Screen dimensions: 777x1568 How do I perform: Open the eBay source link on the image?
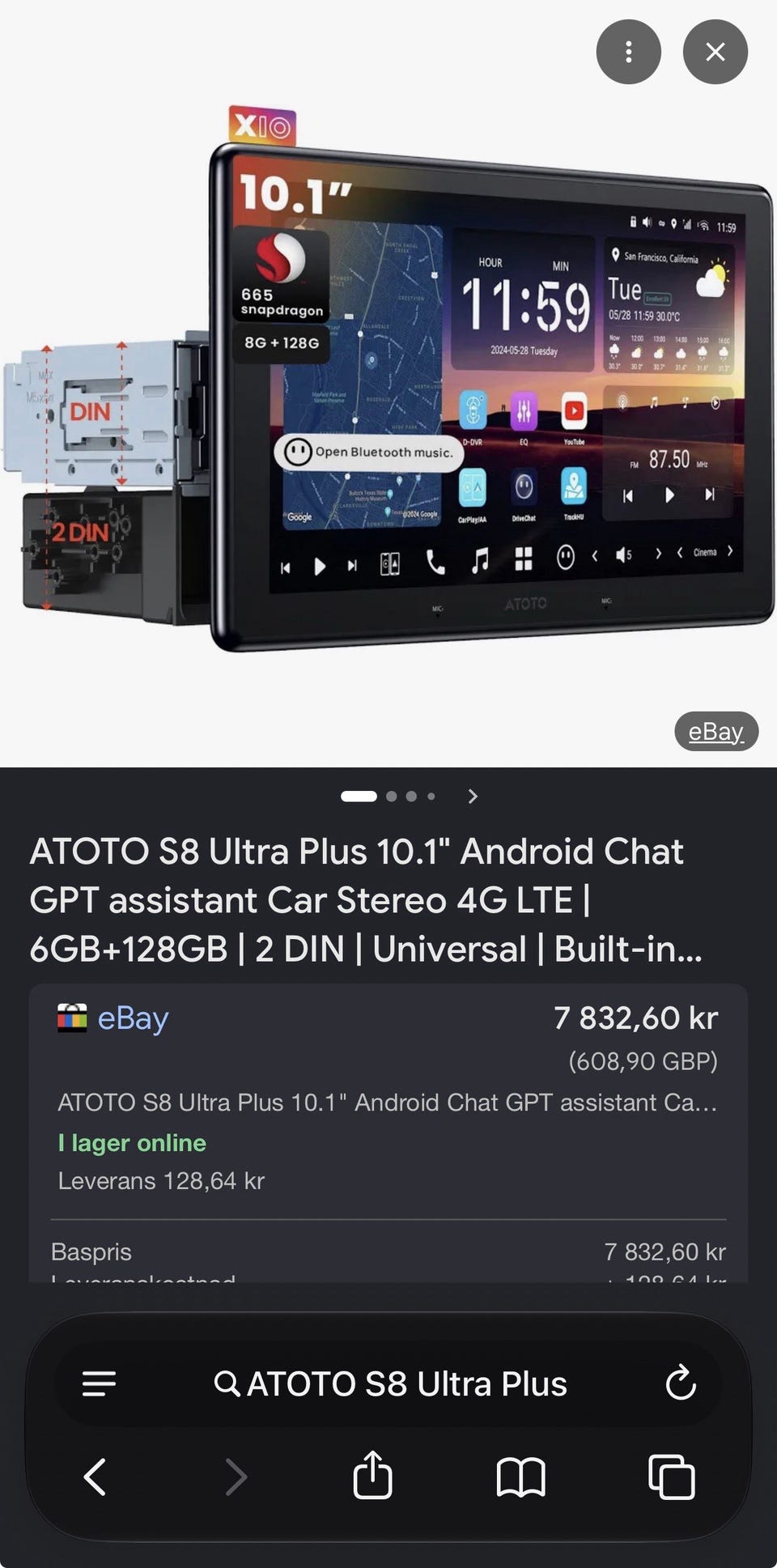coord(716,731)
